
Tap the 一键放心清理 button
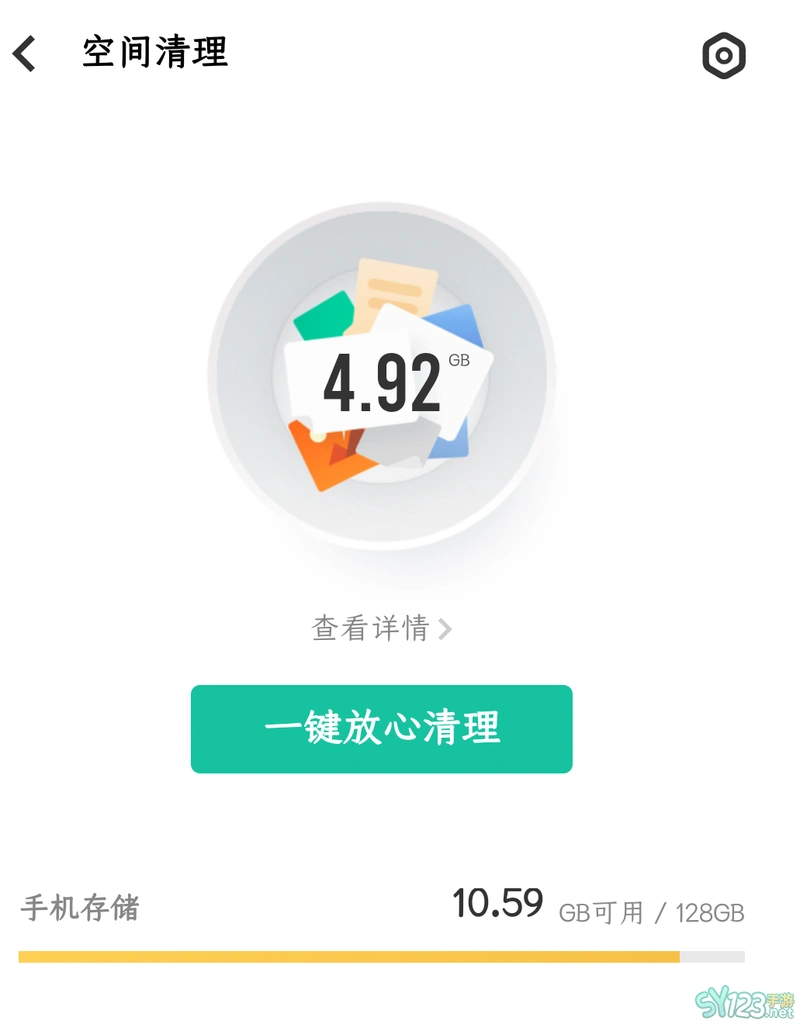coord(381,728)
